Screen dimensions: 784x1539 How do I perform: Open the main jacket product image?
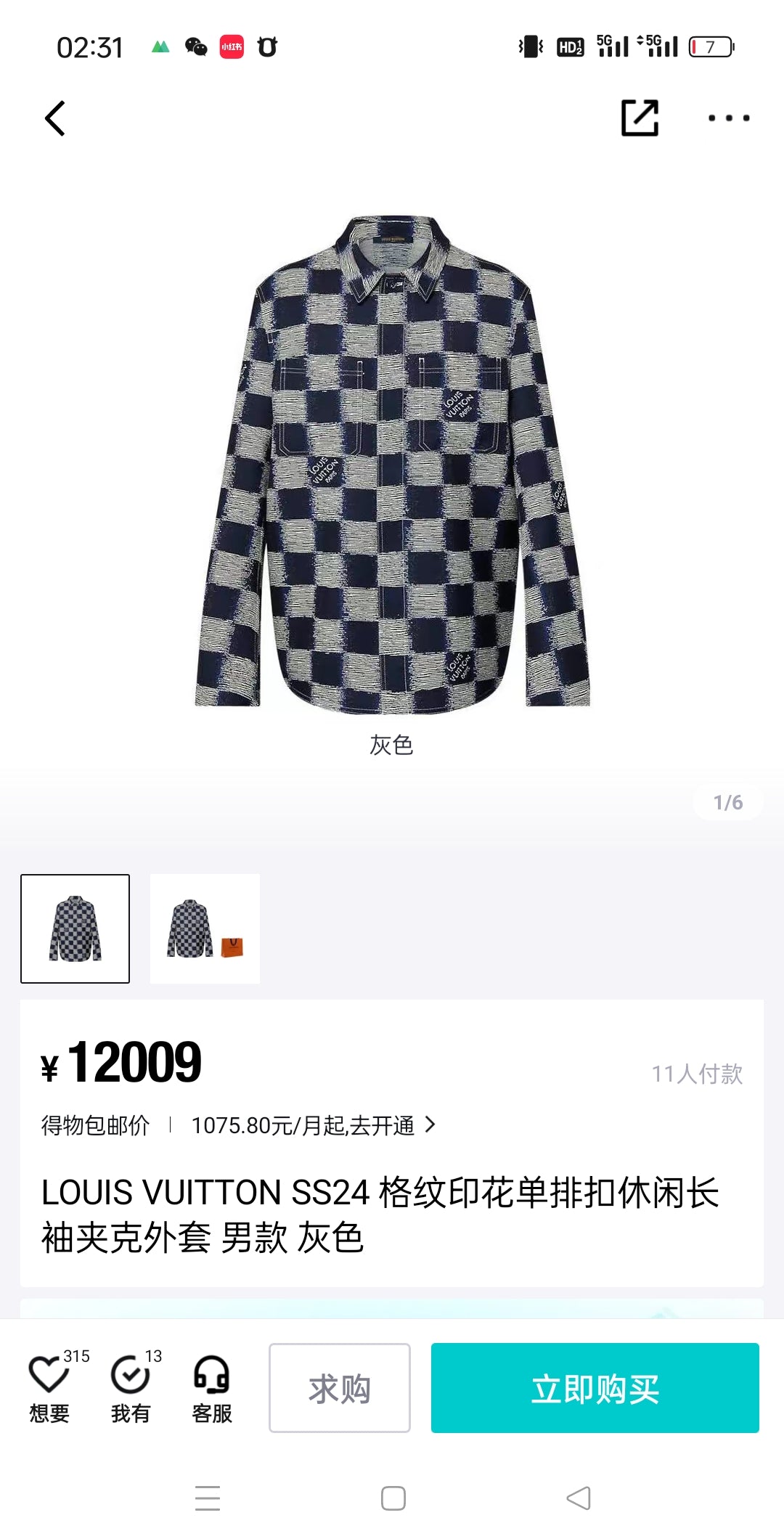(392, 461)
